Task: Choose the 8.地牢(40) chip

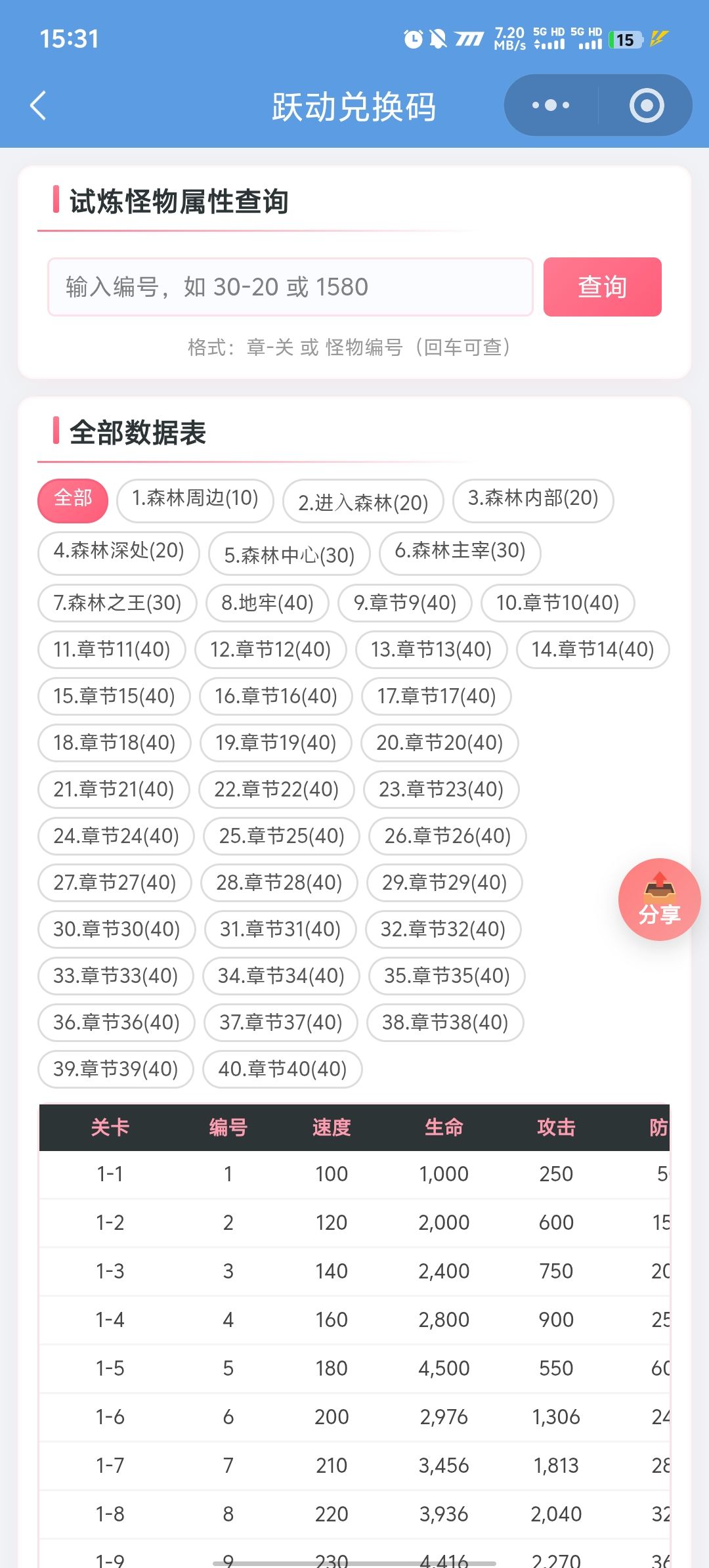Action: pyautogui.click(x=267, y=603)
